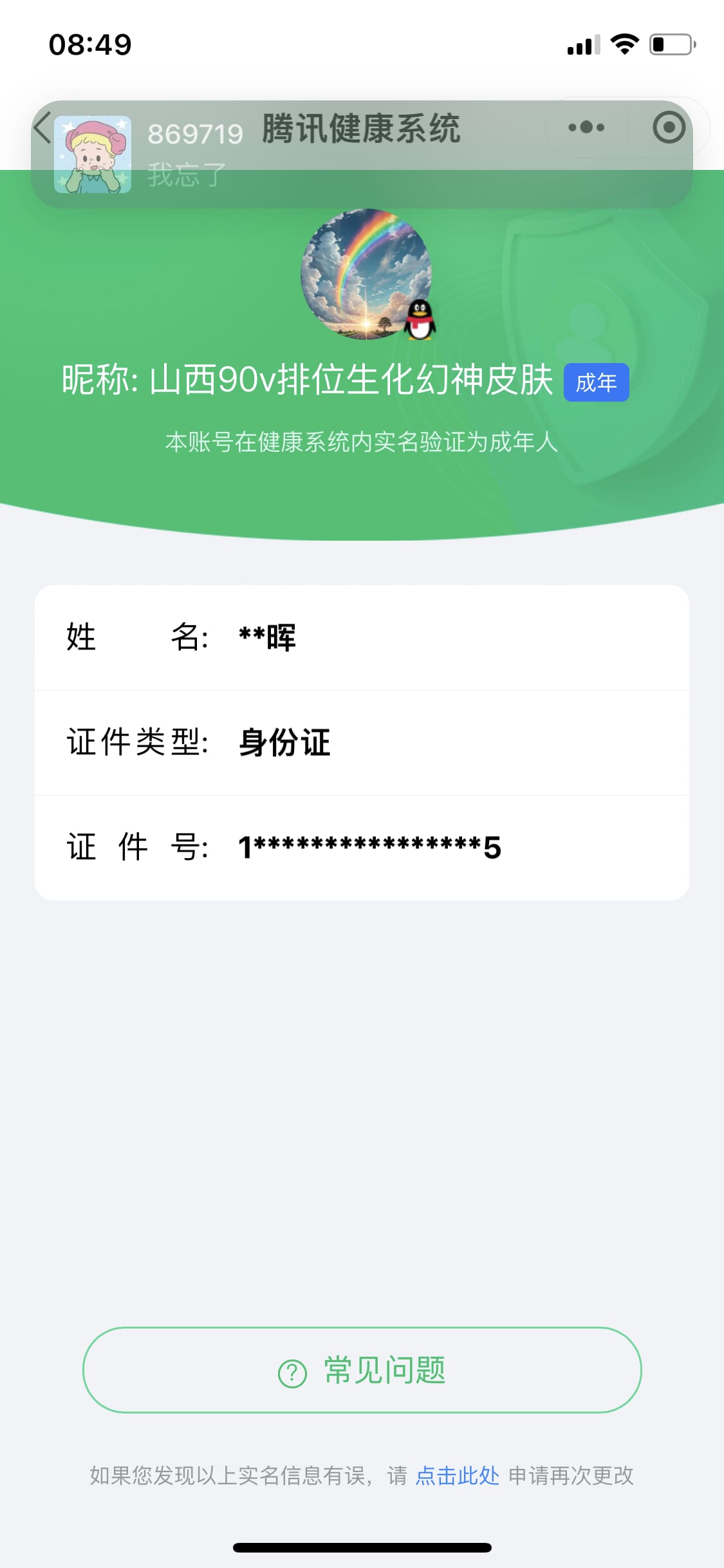Tap the 腾讯健康系统 title text
724x1568 pixels.
point(360,129)
